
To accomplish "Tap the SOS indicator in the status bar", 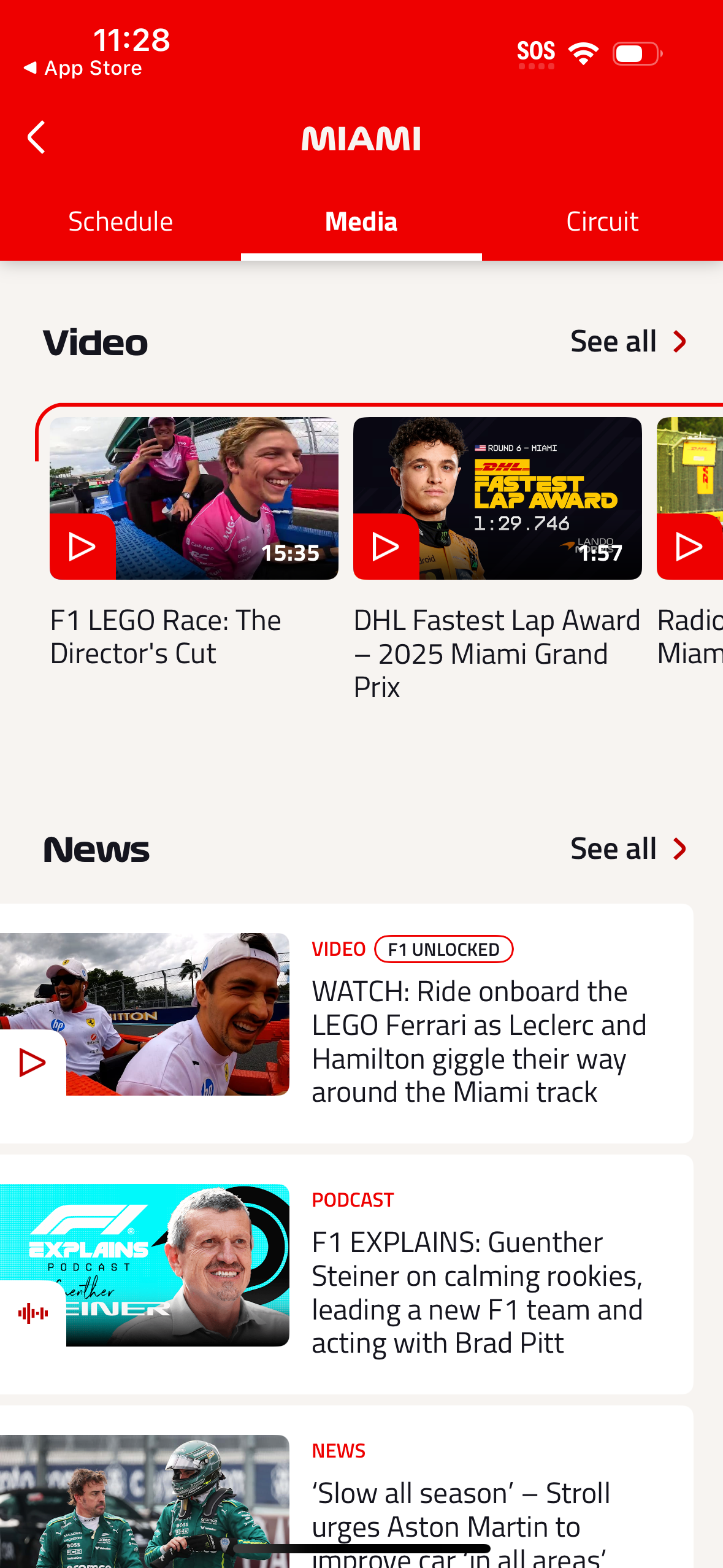I will pos(537,52).
